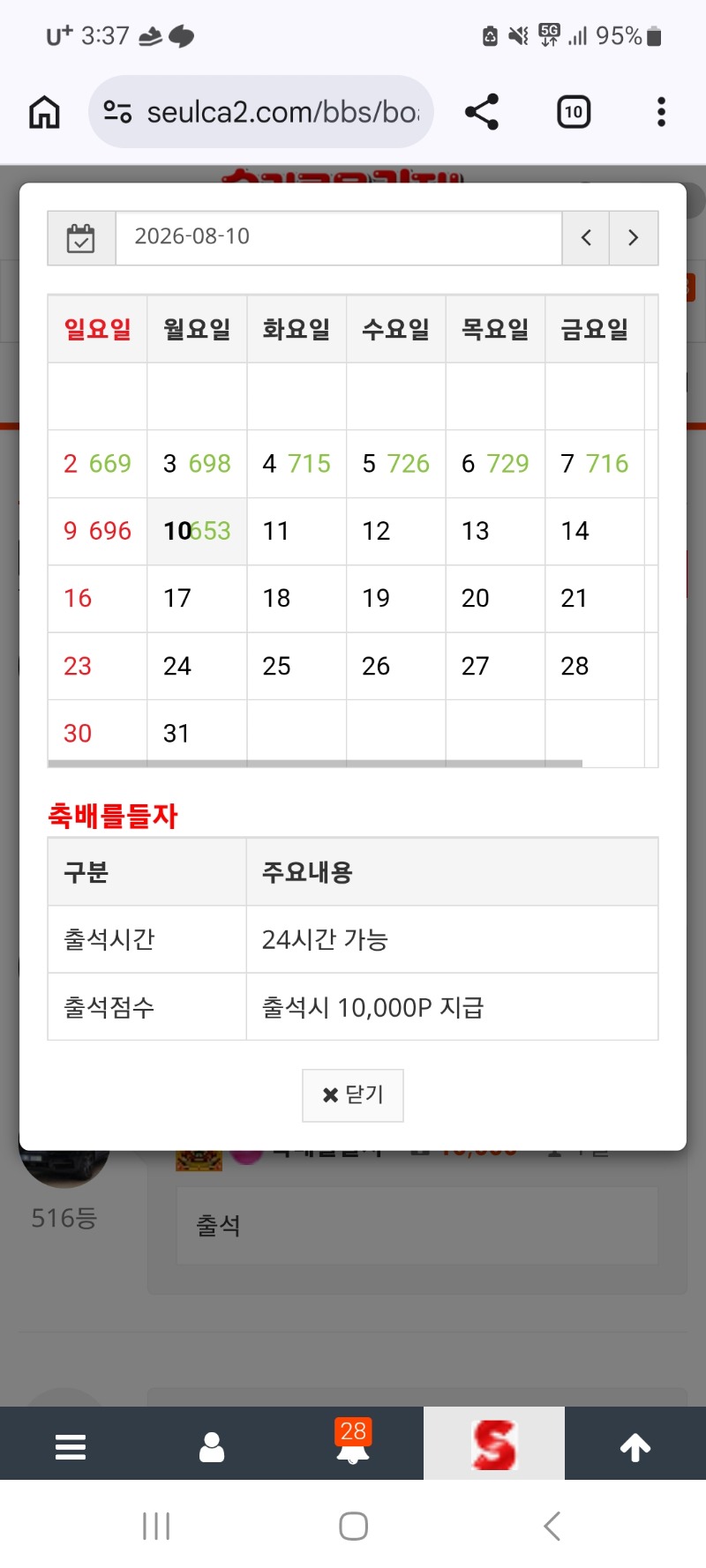This screenshot has width=706, height=1568.
Task: Open the profile icon in bottom bar
Action: tap(212, 1447)
